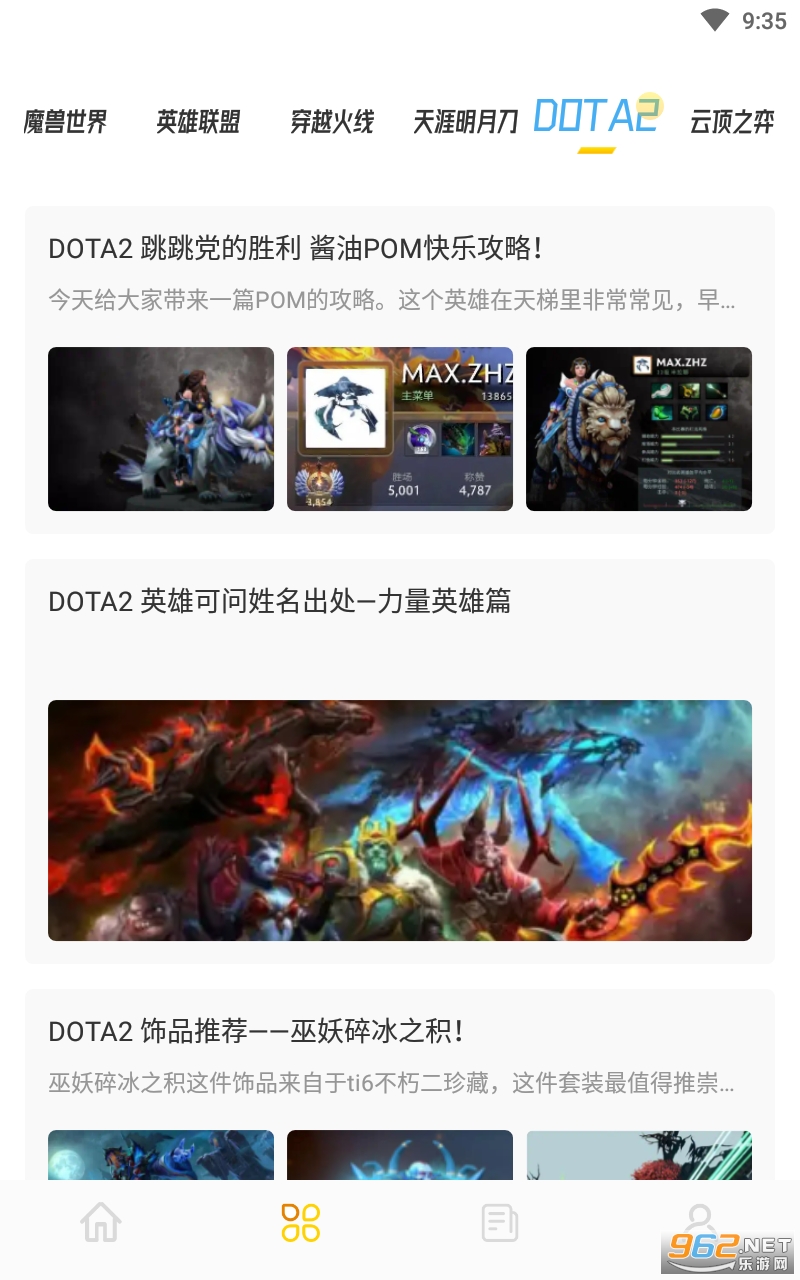Viewport: 800px width, 1280px height.
Task: Select the 穿越火线 tab
Action: [x=332, y=122]
